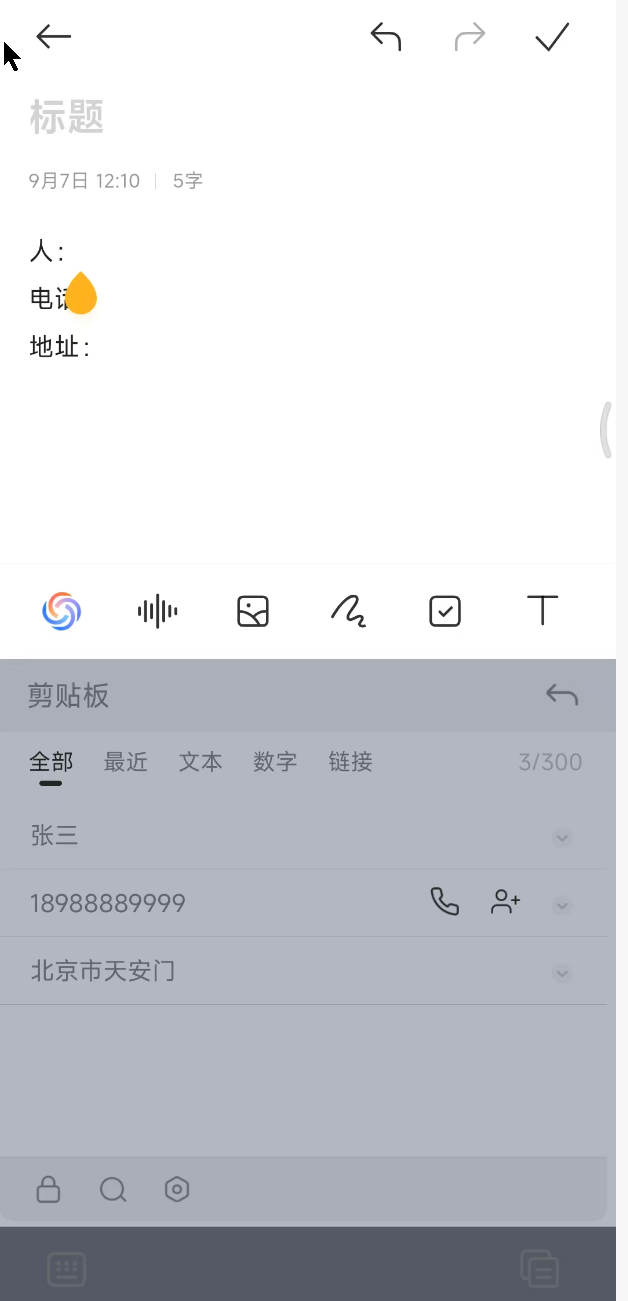Screen dimensions: 628x1301
Task: Insert an image into the note
Action: [x=253, y=611]
